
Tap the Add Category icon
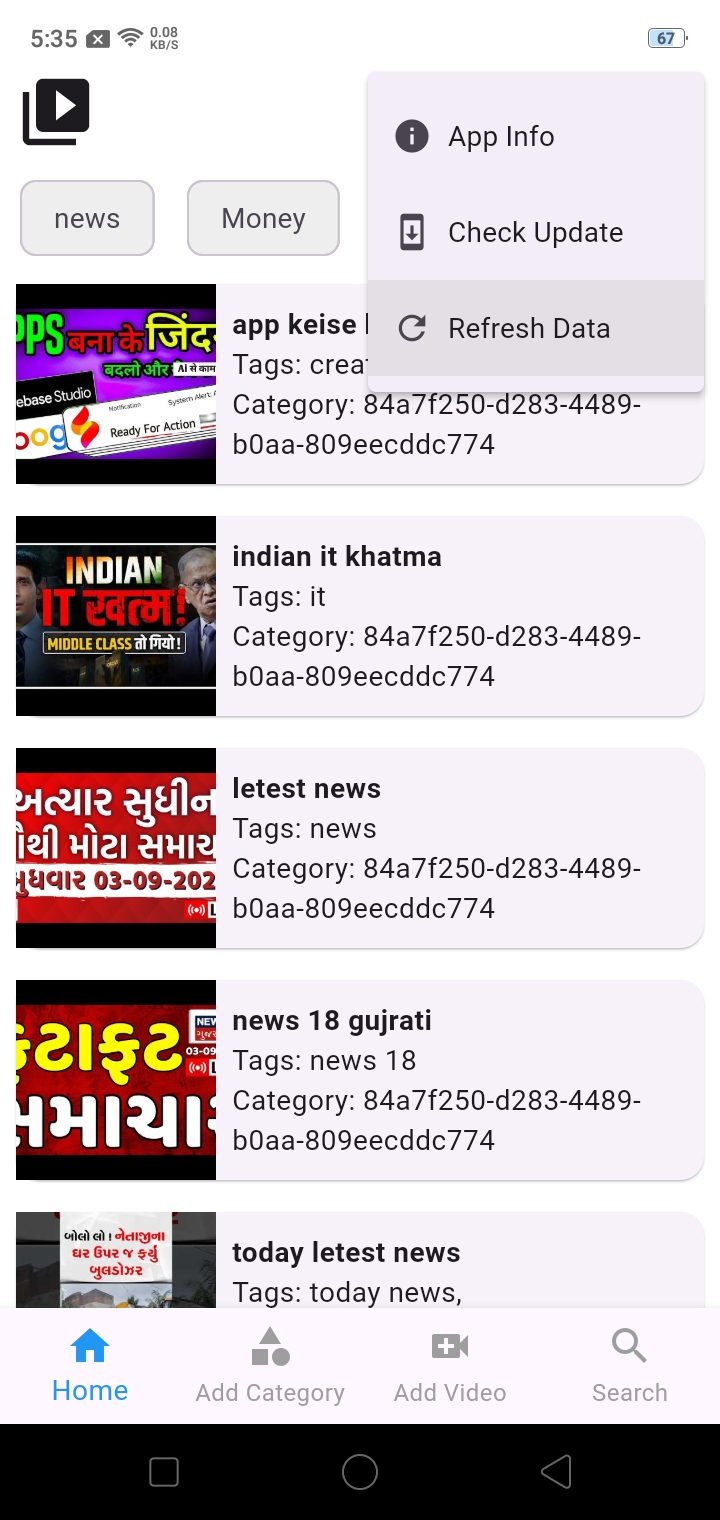pos(269,1345)
